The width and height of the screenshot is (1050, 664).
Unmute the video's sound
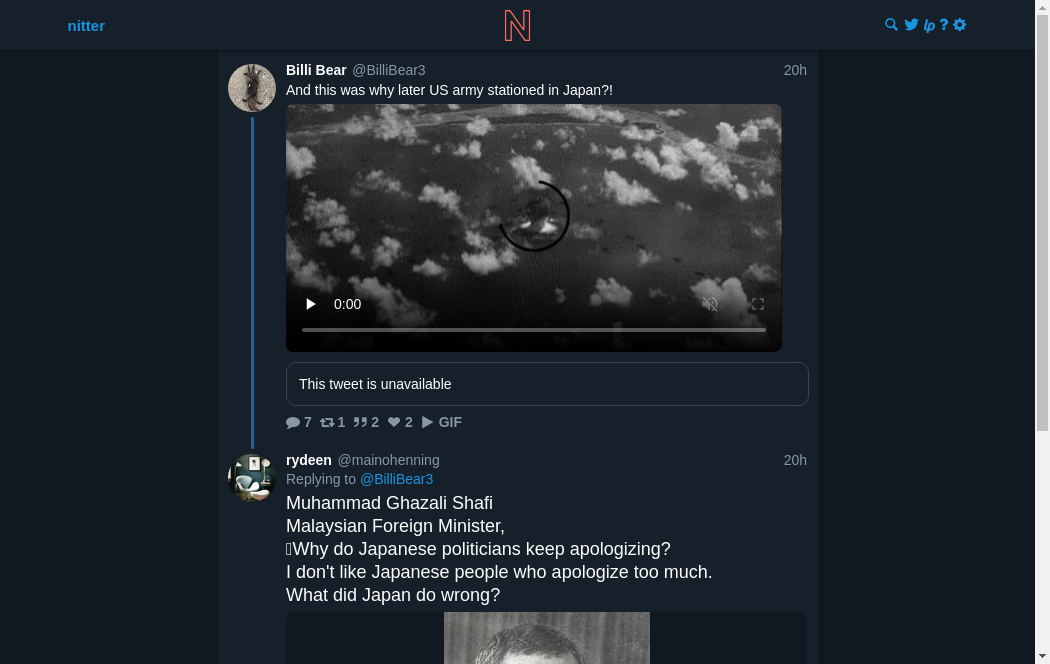click(710, 304)
